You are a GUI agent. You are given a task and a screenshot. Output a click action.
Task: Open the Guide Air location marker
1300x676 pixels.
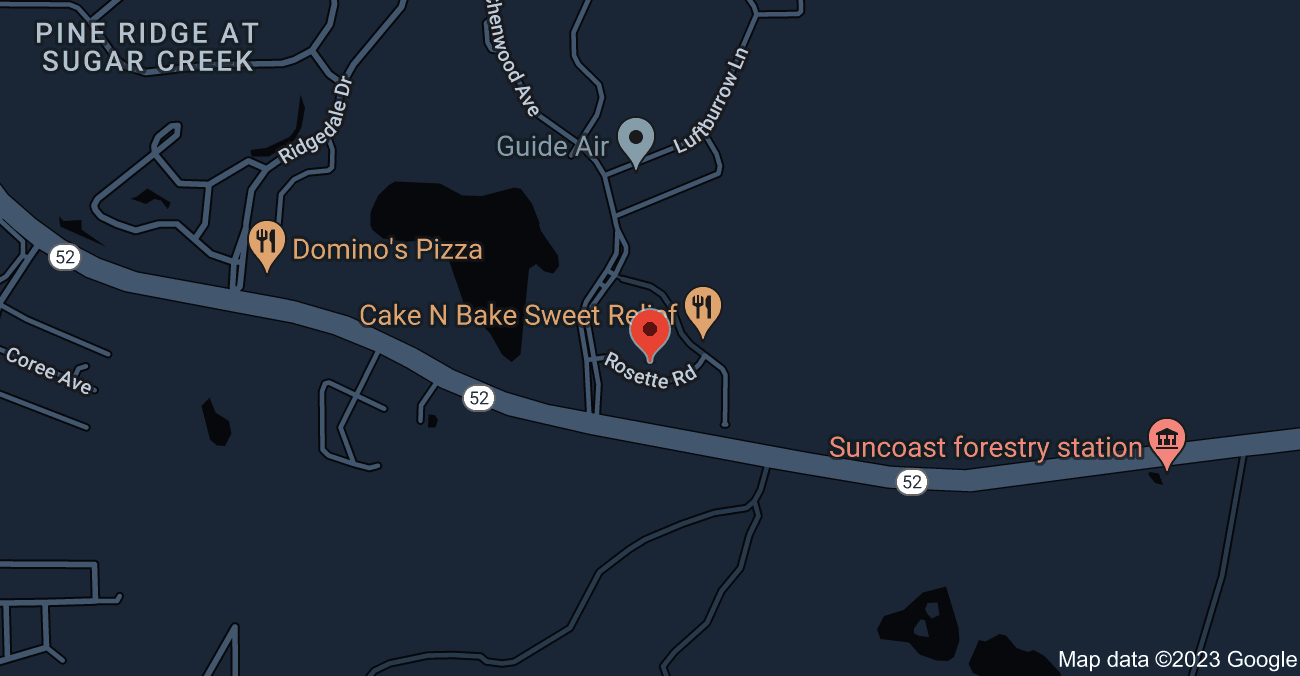[x=635, y=139]
